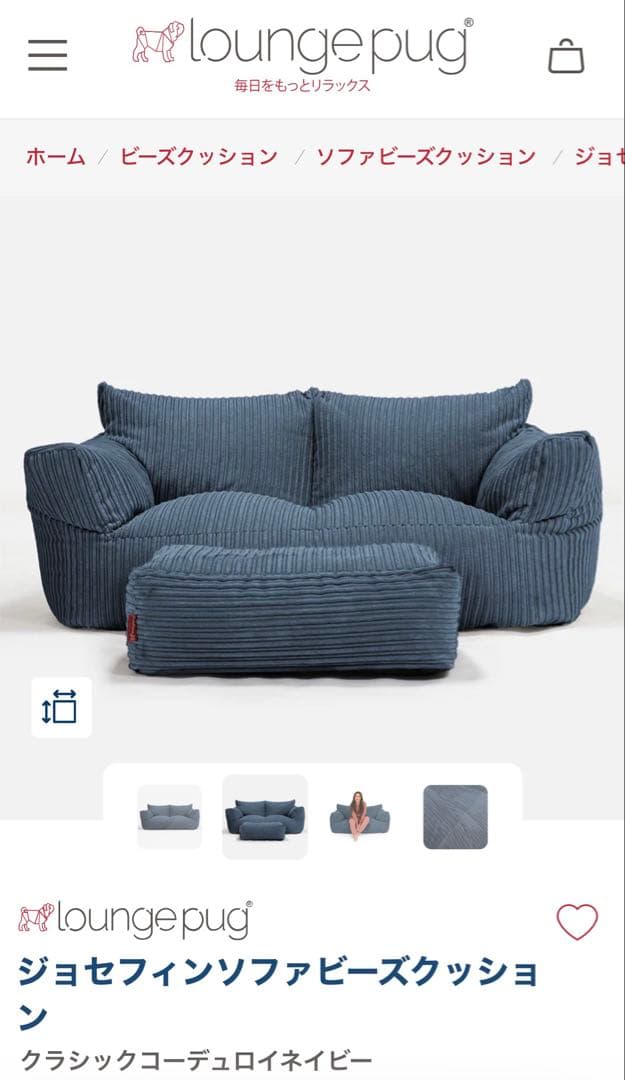
Task: Open the ビーズクッション breadcrumb link
Action: (198, 156)
